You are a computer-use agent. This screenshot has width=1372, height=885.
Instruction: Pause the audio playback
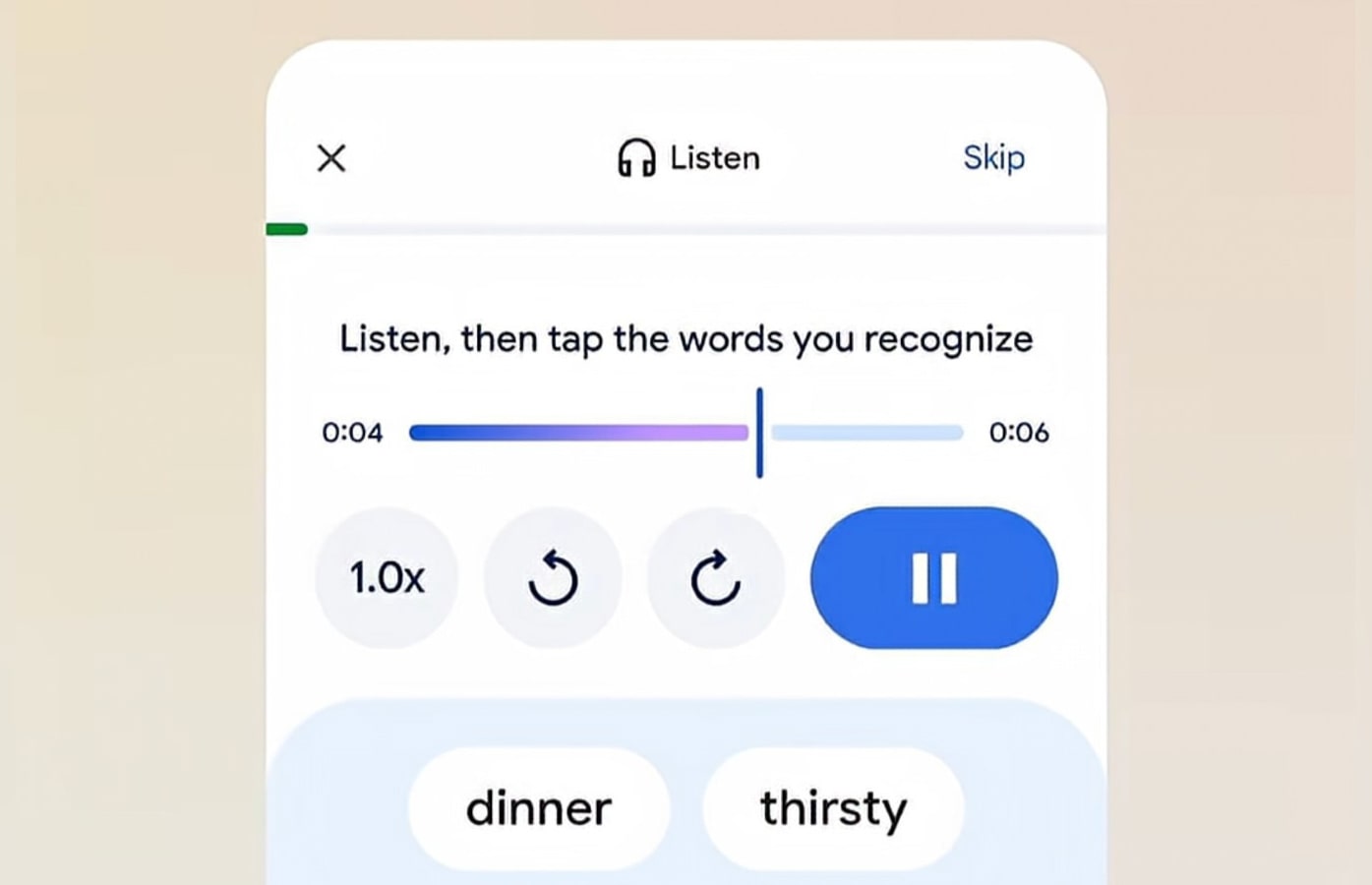click(933, 577)
